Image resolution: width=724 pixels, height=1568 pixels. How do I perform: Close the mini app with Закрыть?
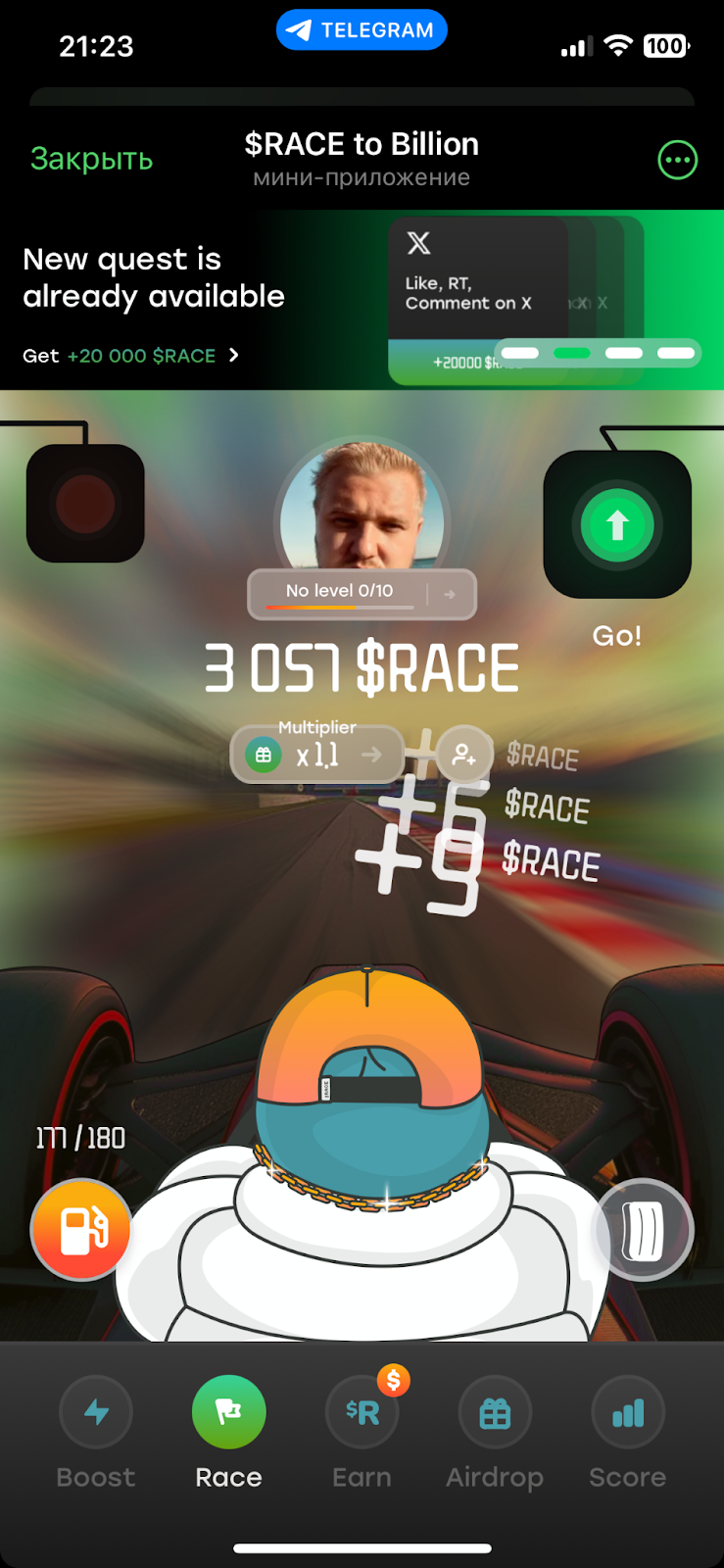point(91,159)
